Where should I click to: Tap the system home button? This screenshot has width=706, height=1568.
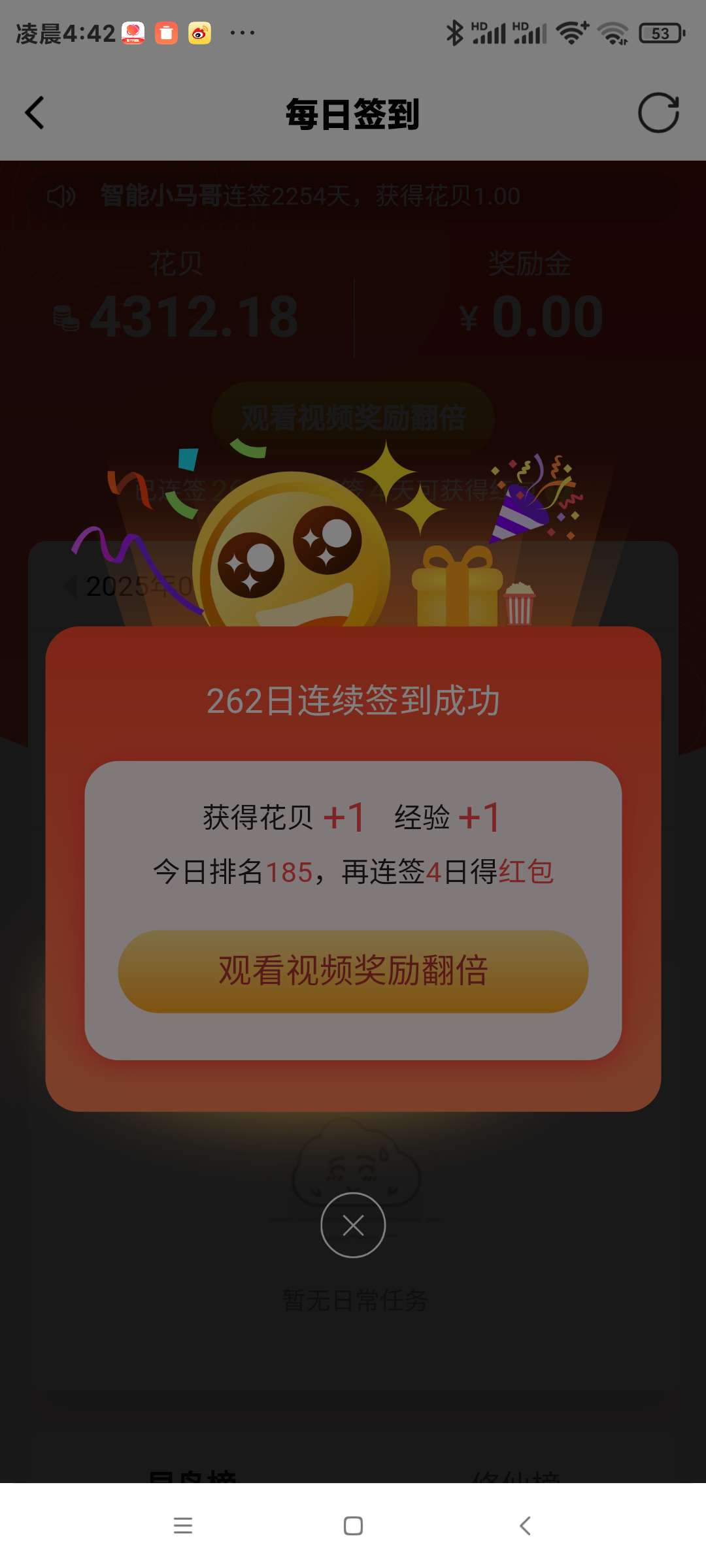click(x=353, y=1526)
